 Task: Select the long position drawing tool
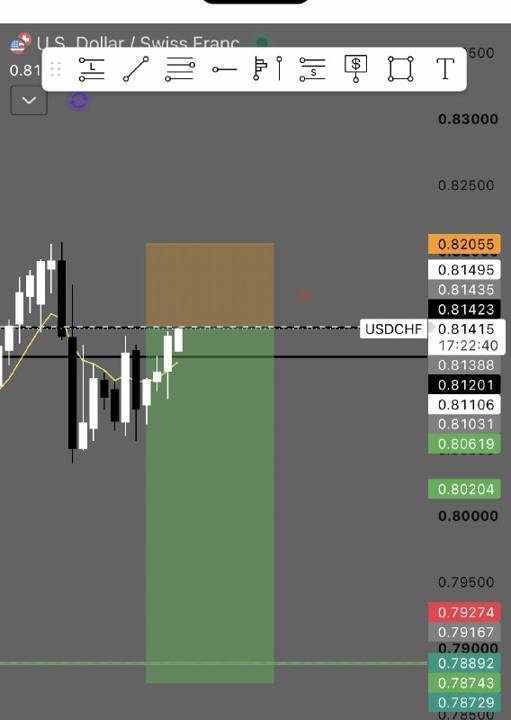point(92,69)
